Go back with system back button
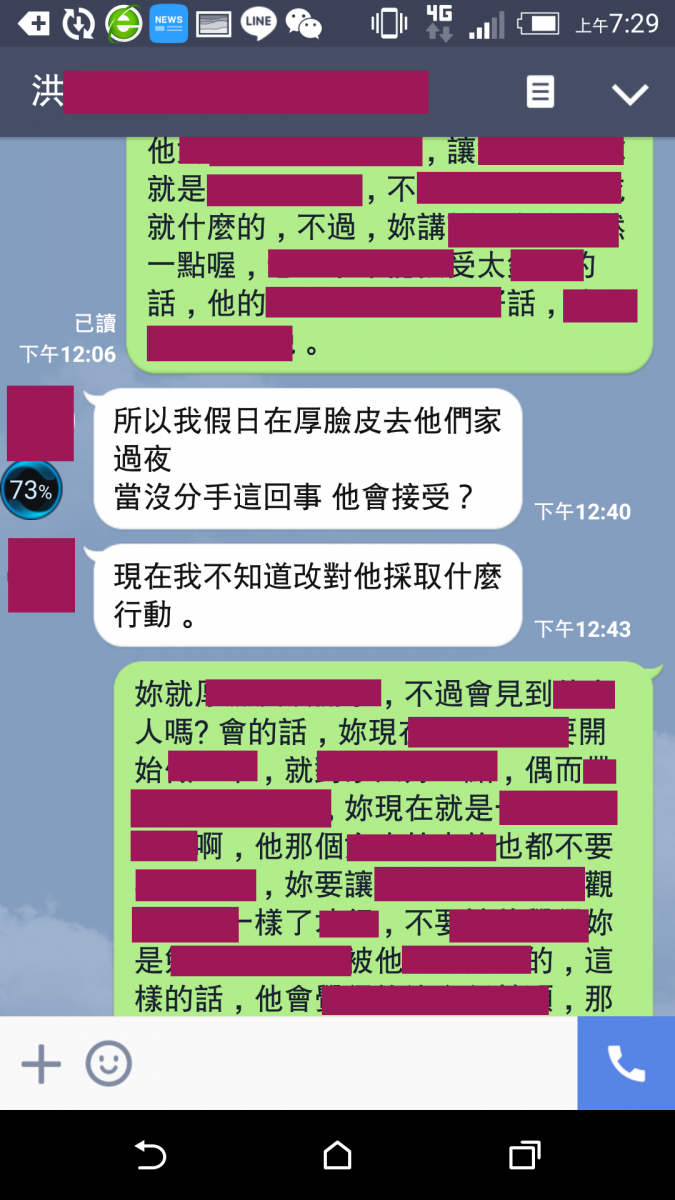The width and height of the screenshot is (675, 1200). point(150,1156)
